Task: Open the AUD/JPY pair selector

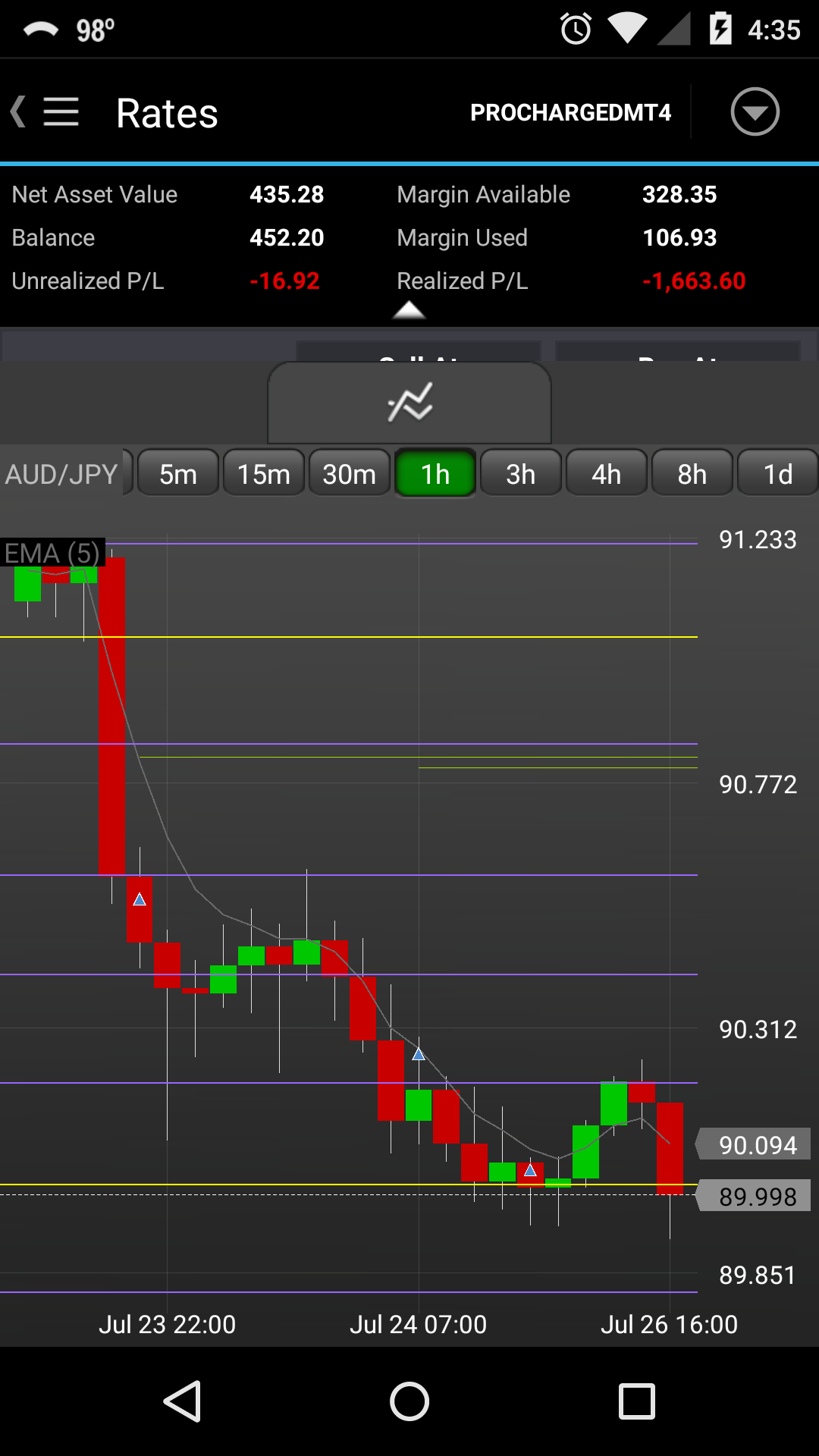Action: (62, 474)
